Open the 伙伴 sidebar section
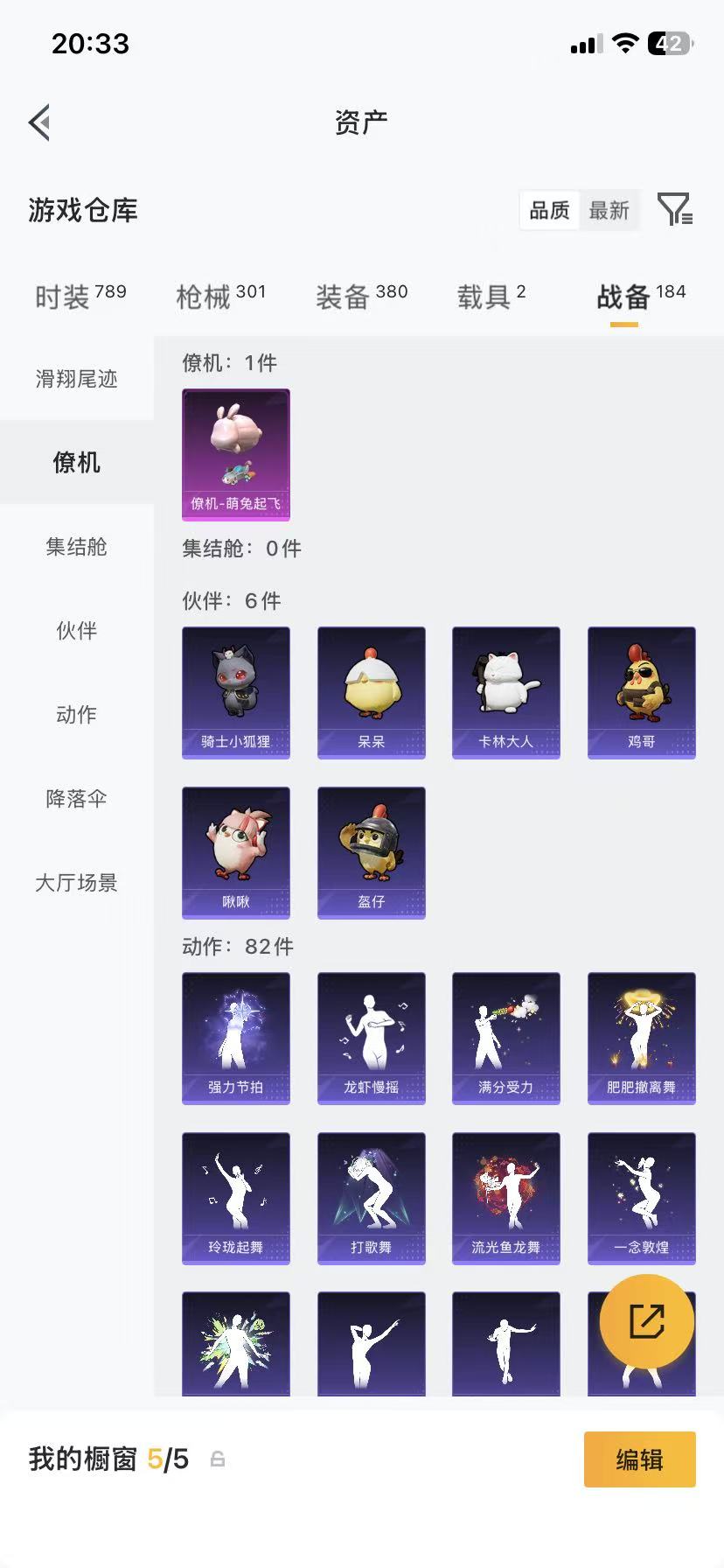This screenshot has width=724, height=1568. point(76,631)
